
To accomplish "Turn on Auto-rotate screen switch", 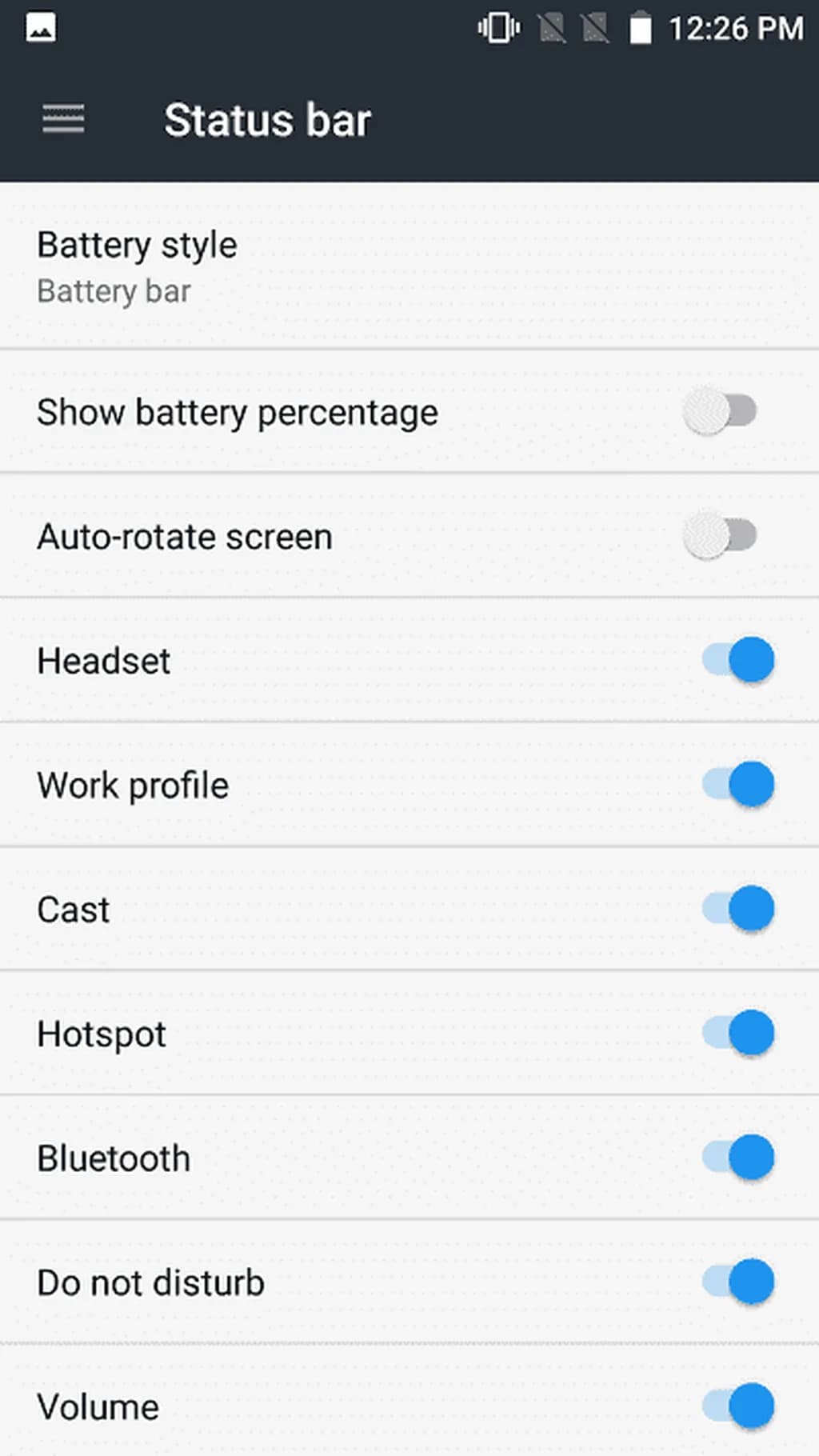I will (720, 536).
